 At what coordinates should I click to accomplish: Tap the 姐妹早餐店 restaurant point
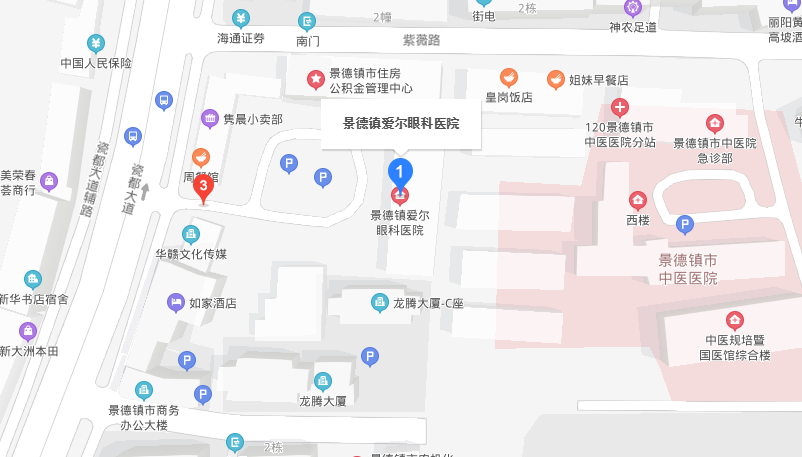556,79
